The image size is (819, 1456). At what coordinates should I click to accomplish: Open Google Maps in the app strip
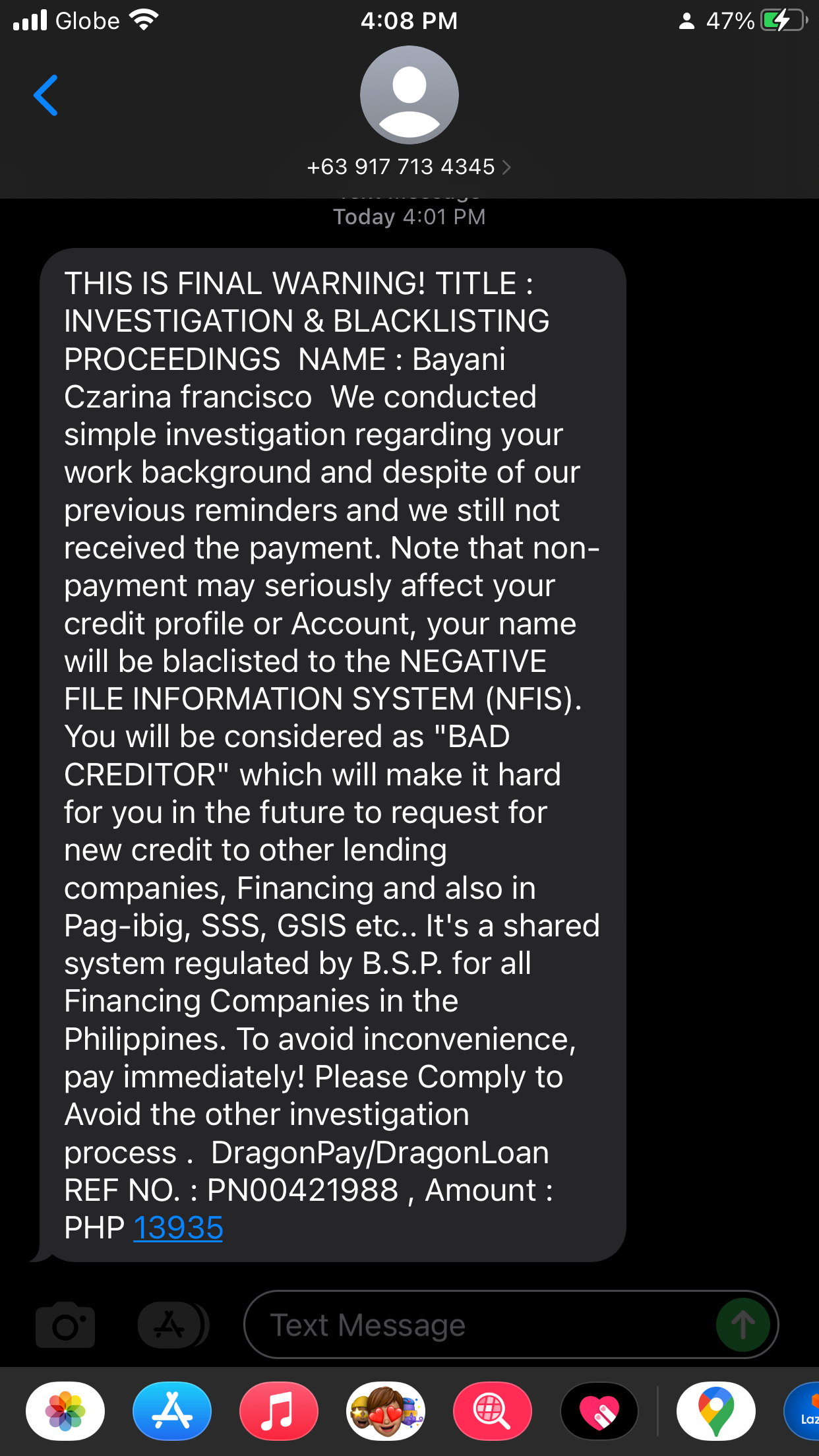click(715, 1411)
